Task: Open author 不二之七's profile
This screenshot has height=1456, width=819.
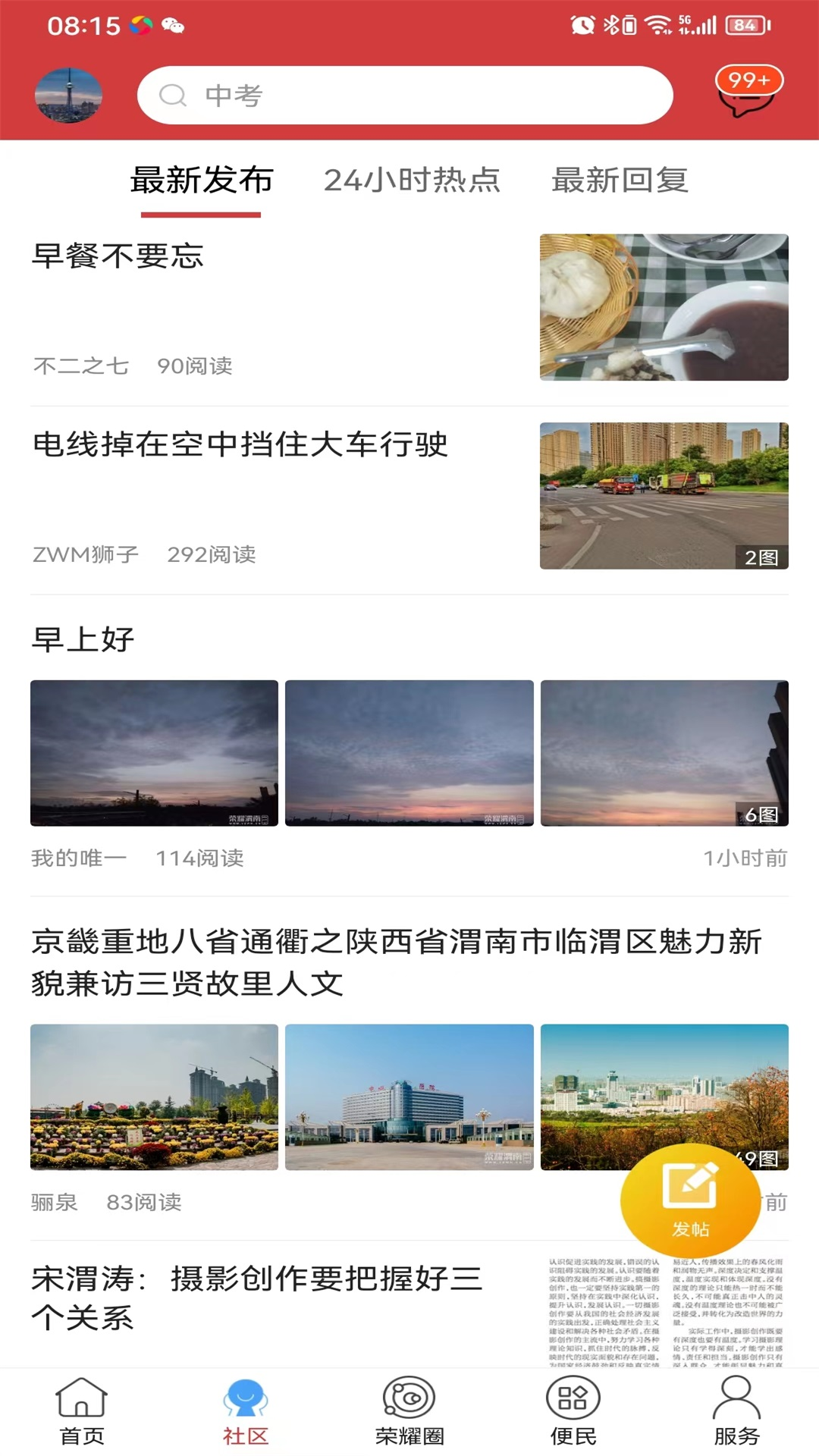Action: [78, 365]
